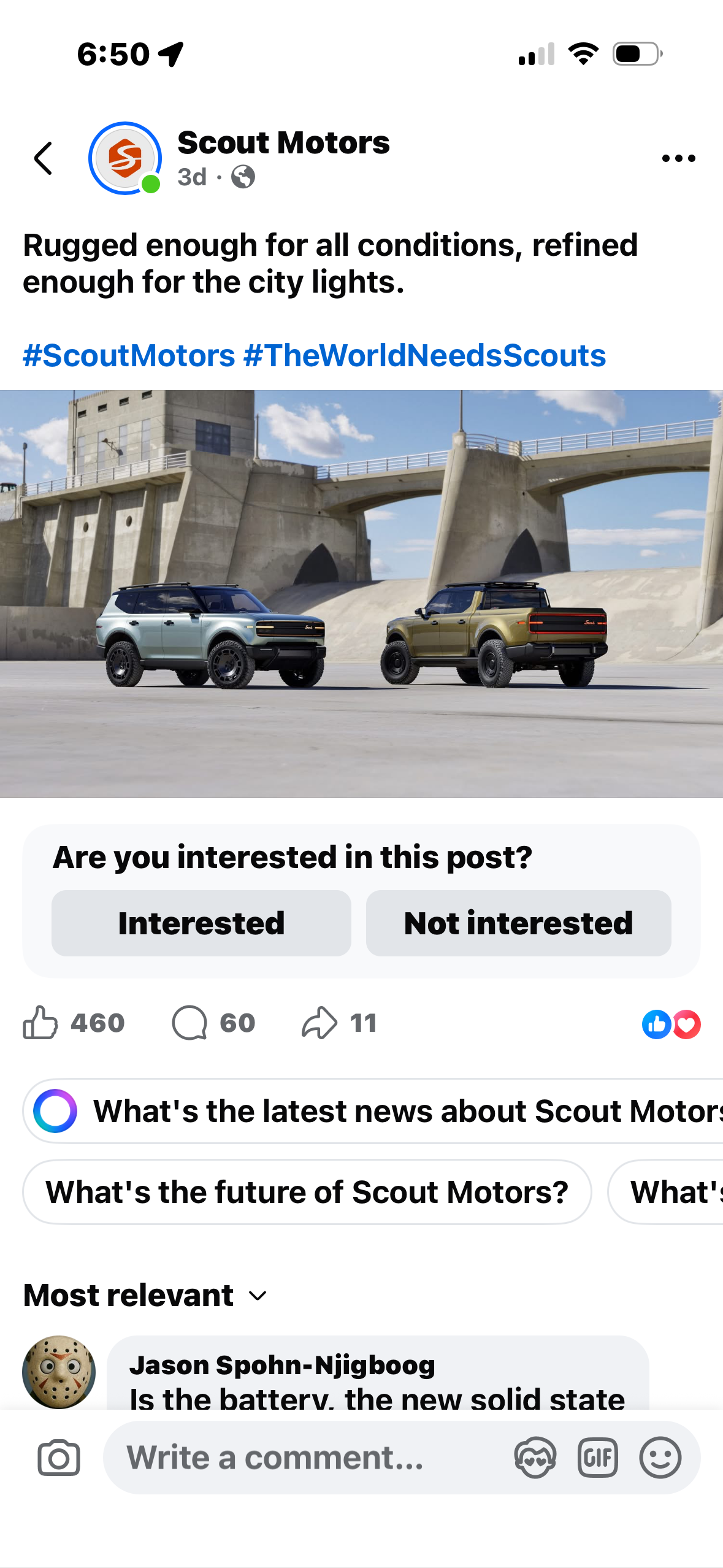Mark this post as Interested

[x=201, y=923]
